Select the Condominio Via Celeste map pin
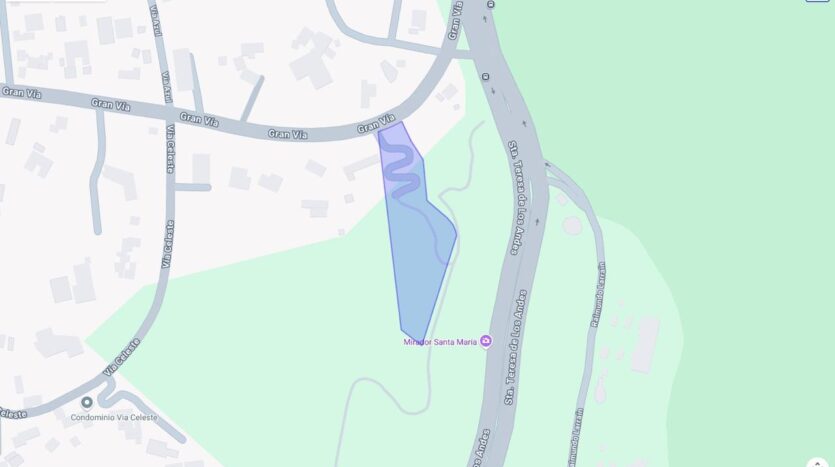Screen dimensions: 835x467 pyautogui.click(x=87, y=402)
